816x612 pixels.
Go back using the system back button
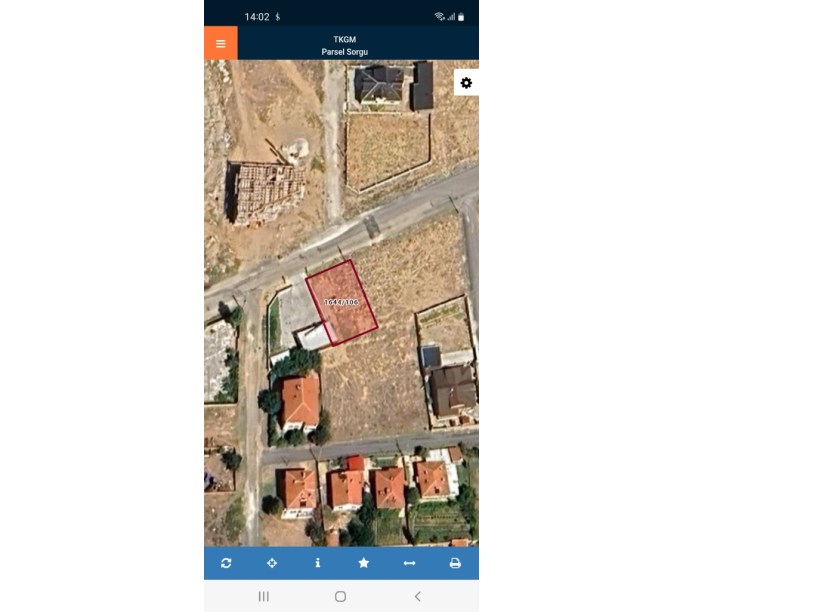[x=417, y=596]
